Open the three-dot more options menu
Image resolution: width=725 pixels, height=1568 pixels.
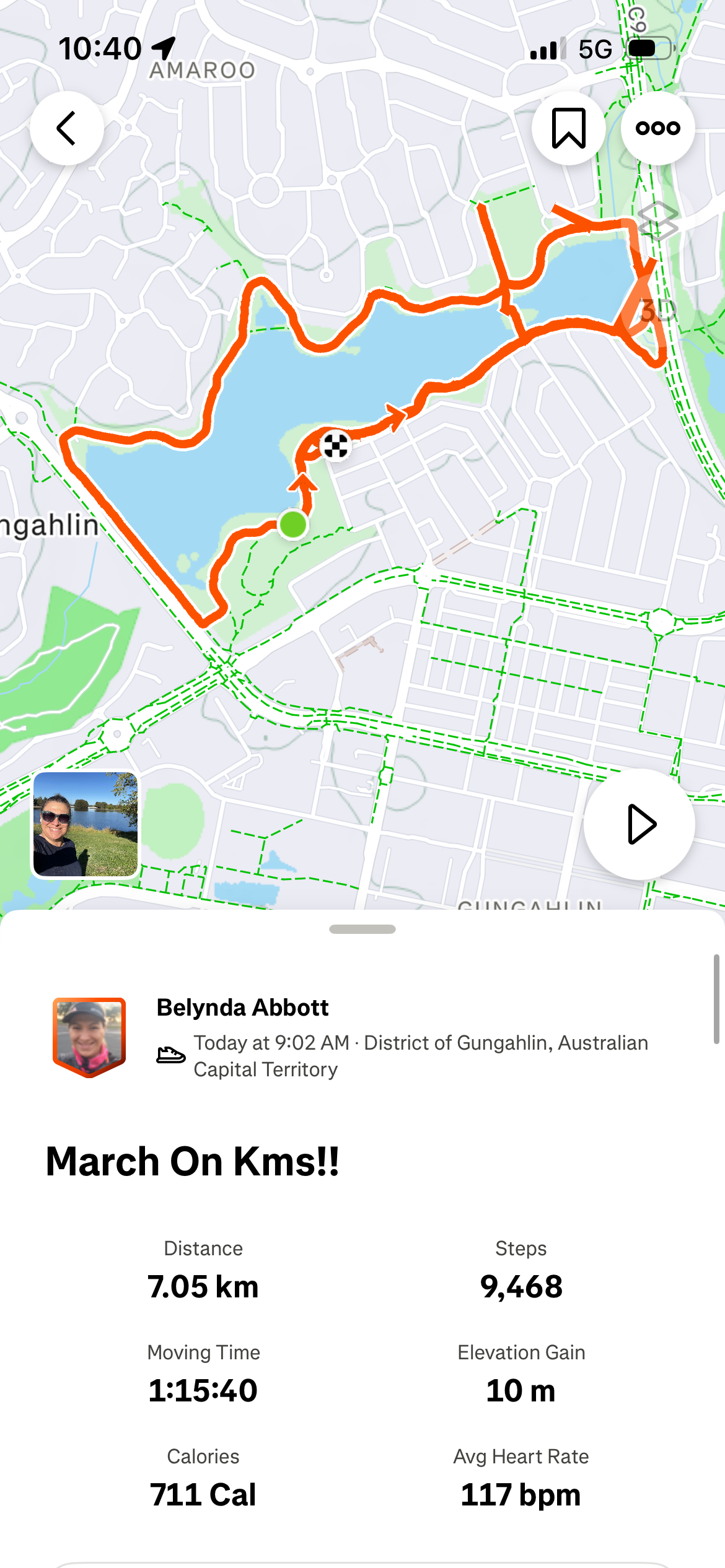[x=657, y=128]
